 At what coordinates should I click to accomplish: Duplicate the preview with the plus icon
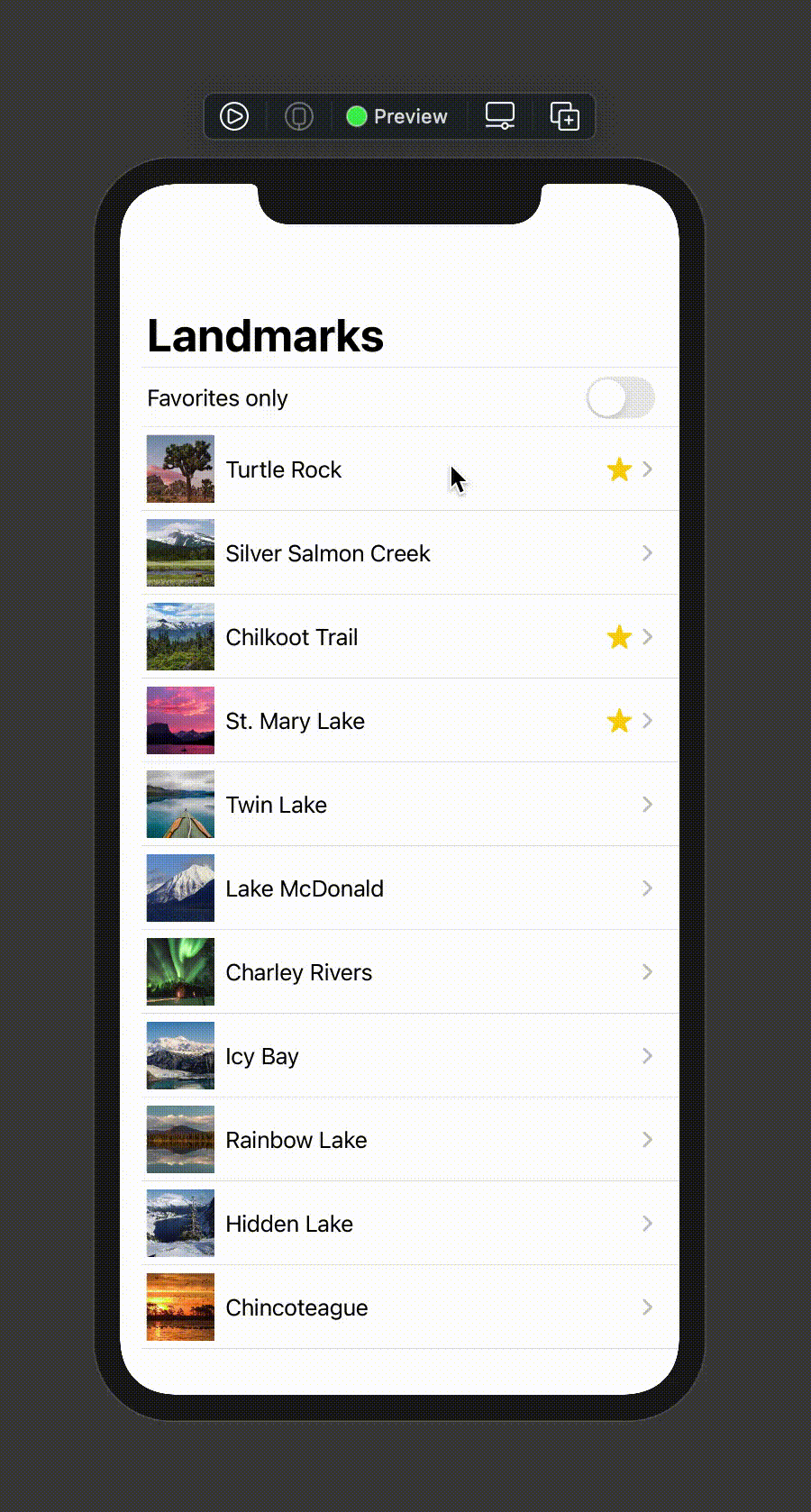point(565,116)
